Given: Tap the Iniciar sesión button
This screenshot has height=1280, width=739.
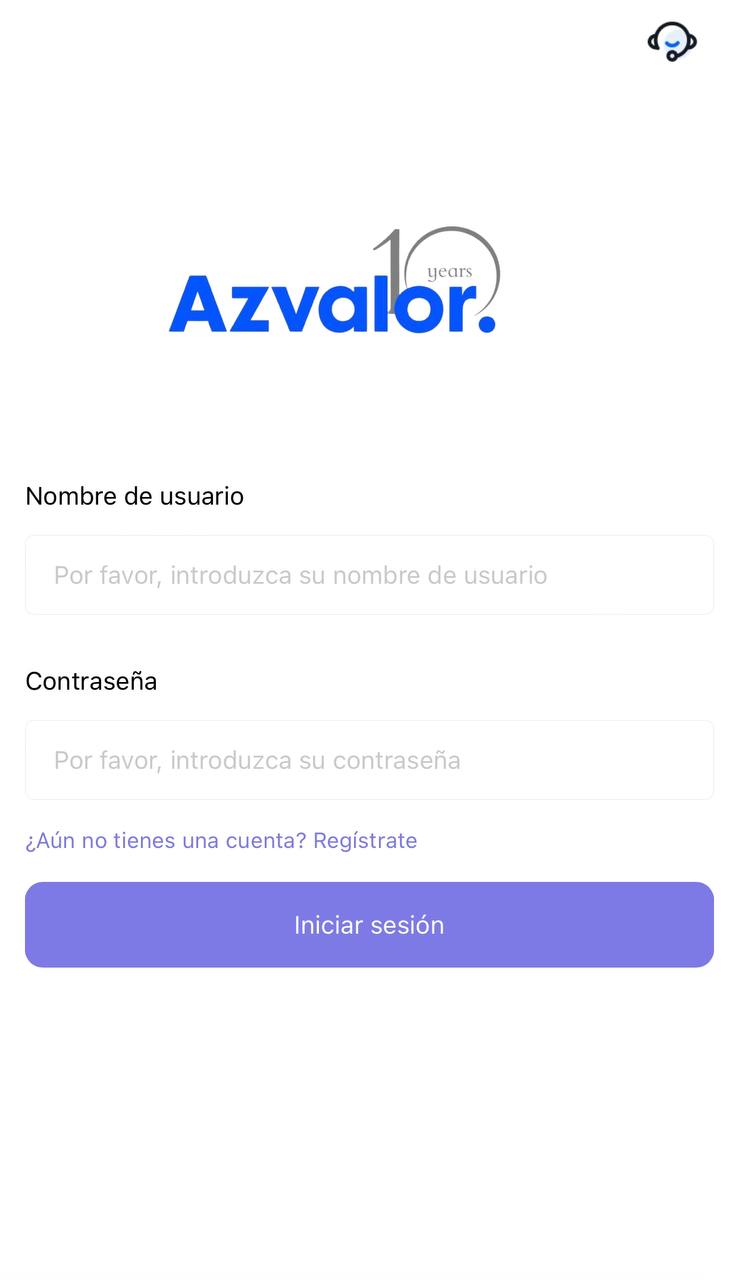Looking at the screenshot, I should pyautogui.click(x=369, y=925).
